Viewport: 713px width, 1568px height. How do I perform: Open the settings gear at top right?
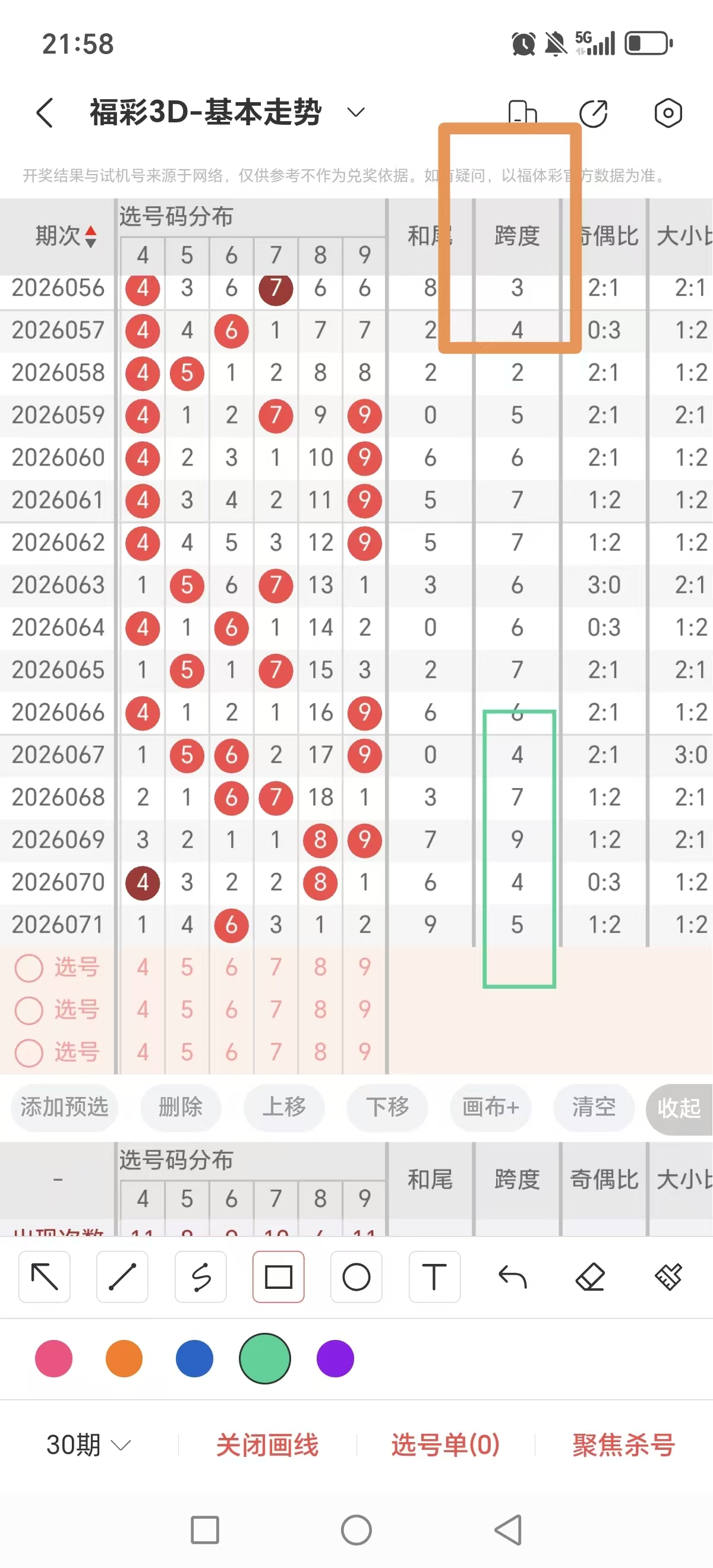tap(668, 113)
